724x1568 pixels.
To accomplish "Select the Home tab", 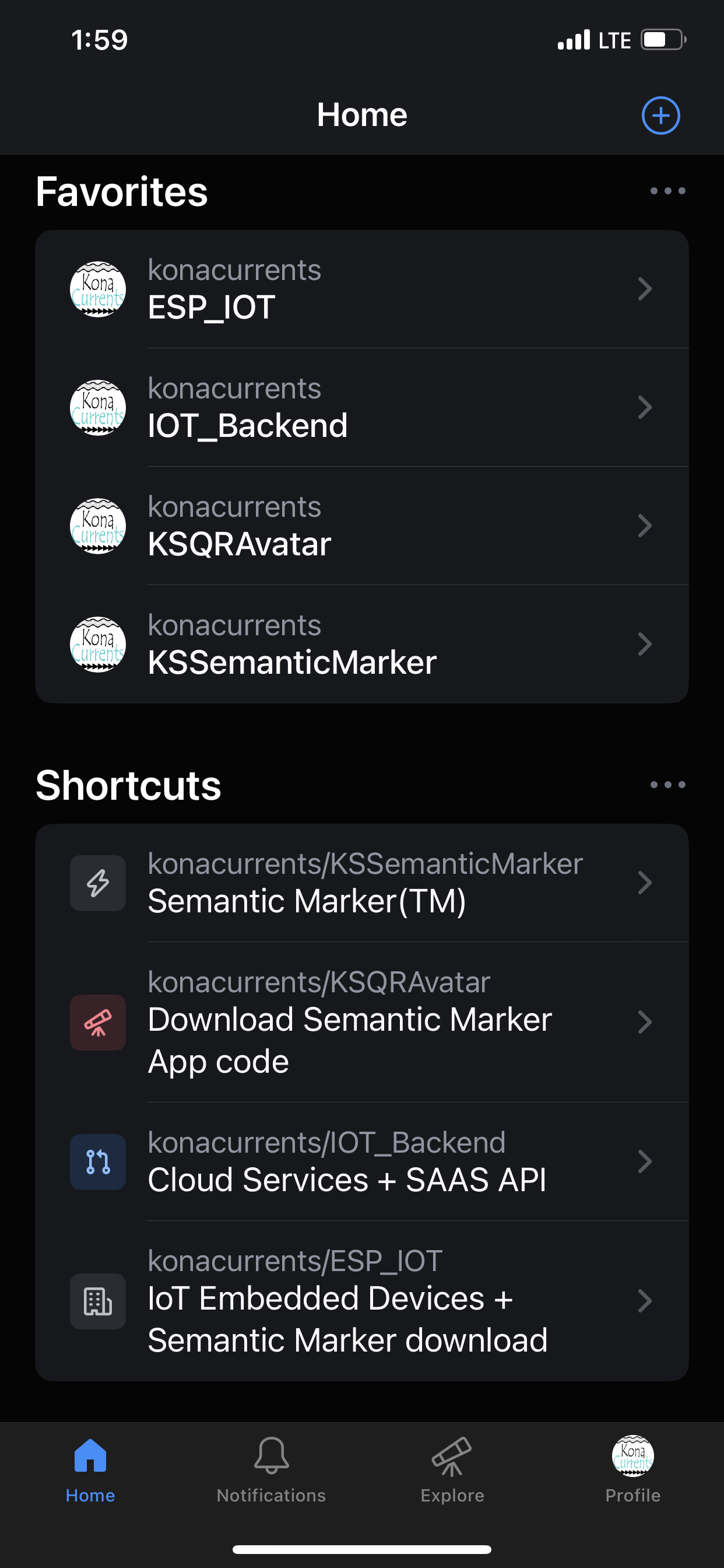I will (90, 1470).
